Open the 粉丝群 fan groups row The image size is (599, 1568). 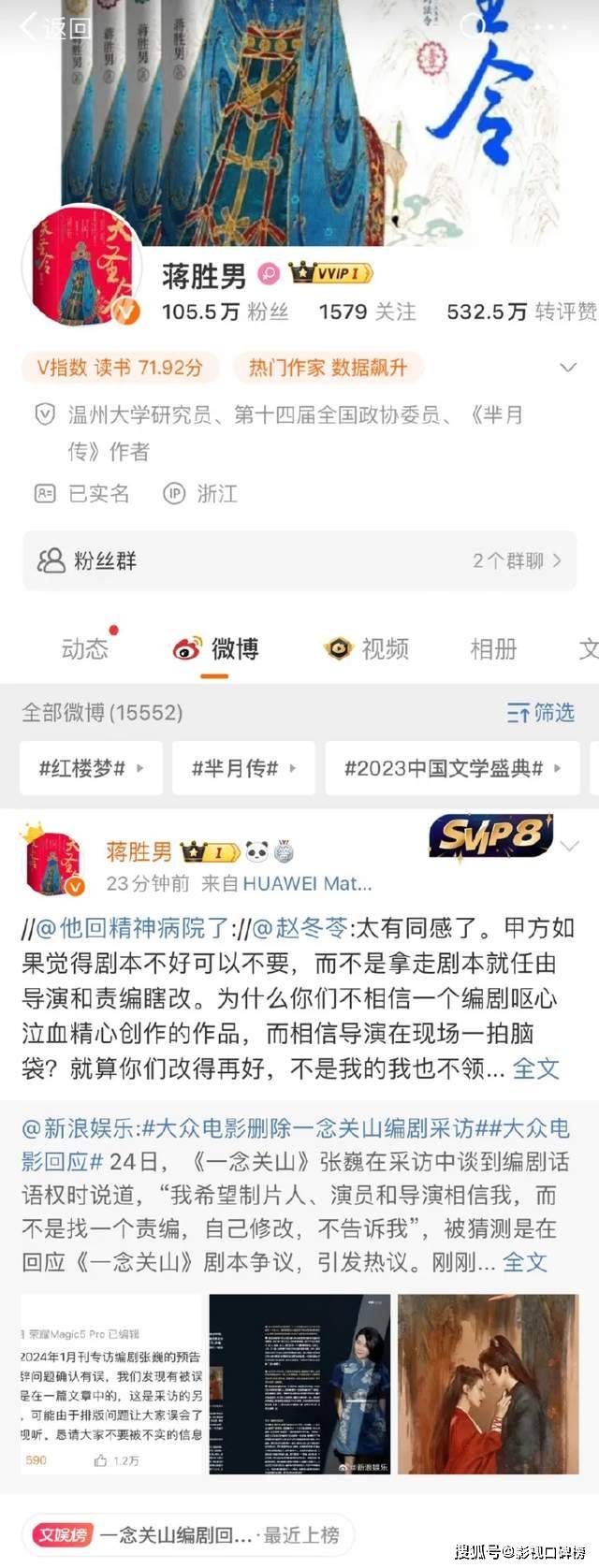pos(299,560)
